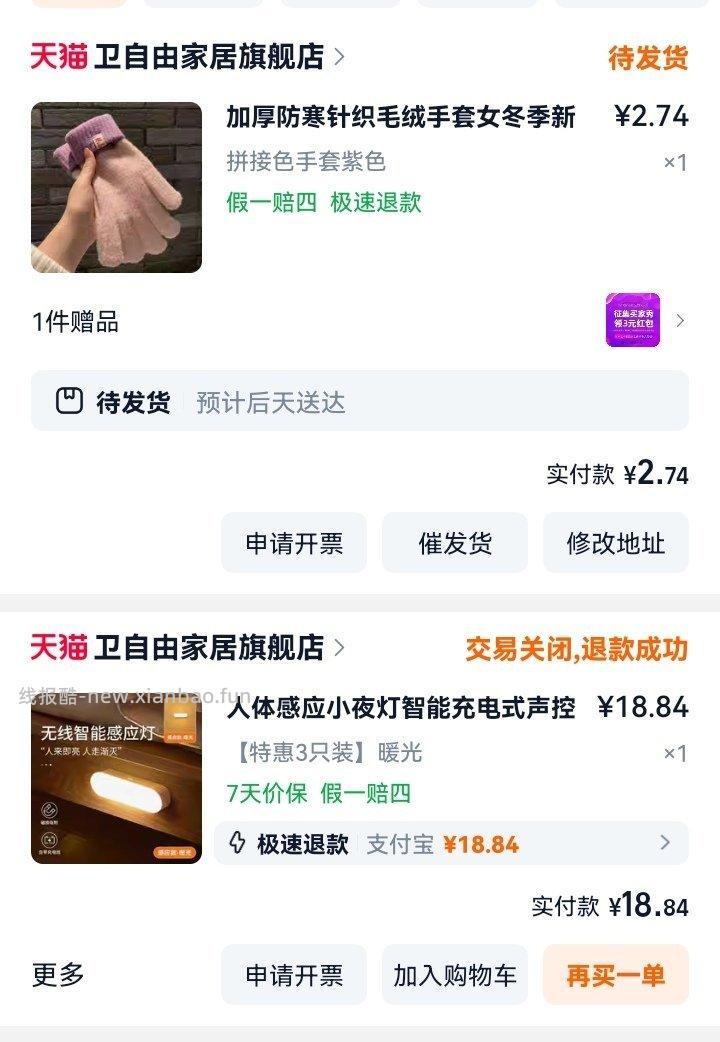Expand the second store name chevron

340,647
